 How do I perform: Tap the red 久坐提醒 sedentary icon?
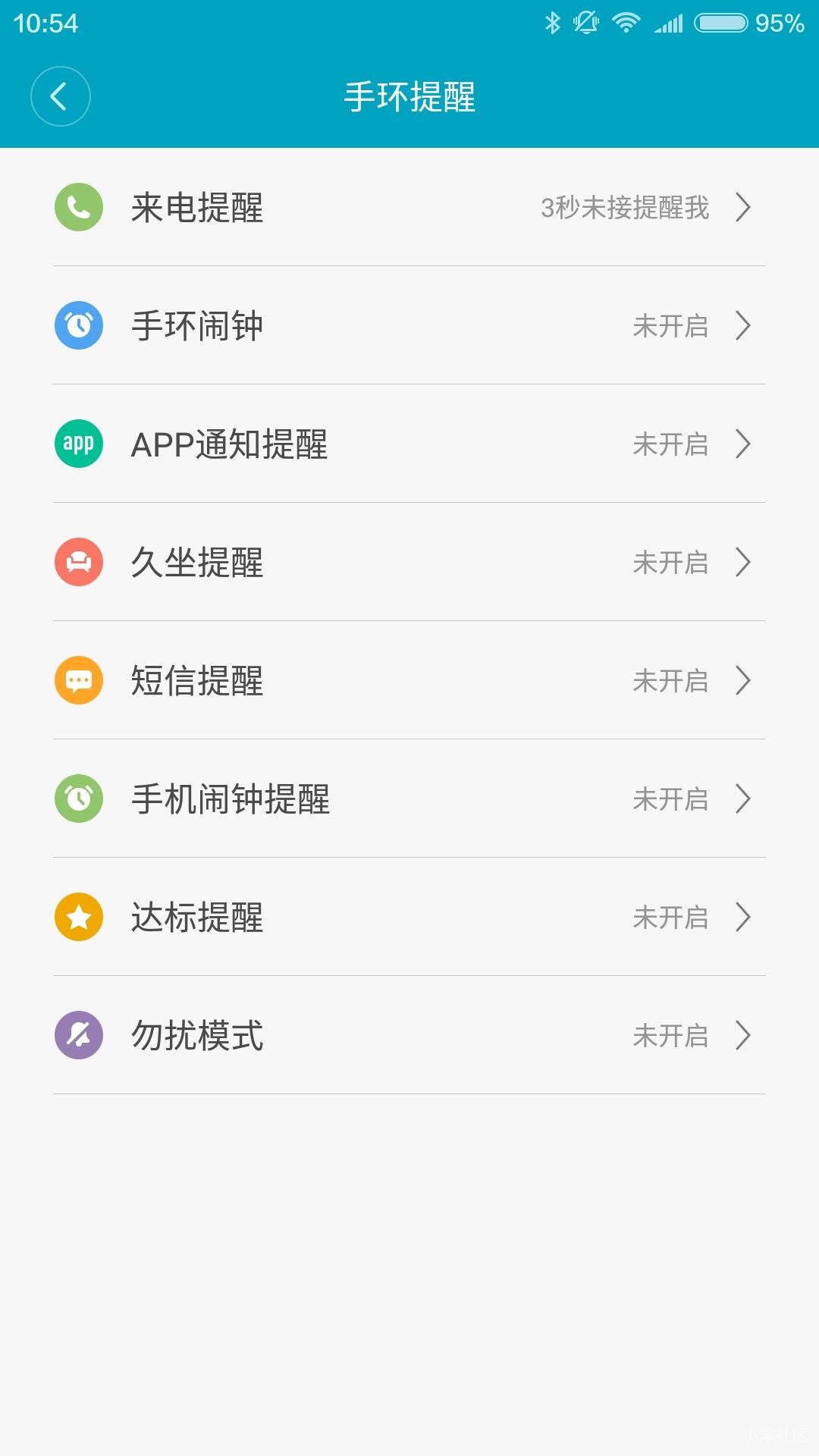78,562
